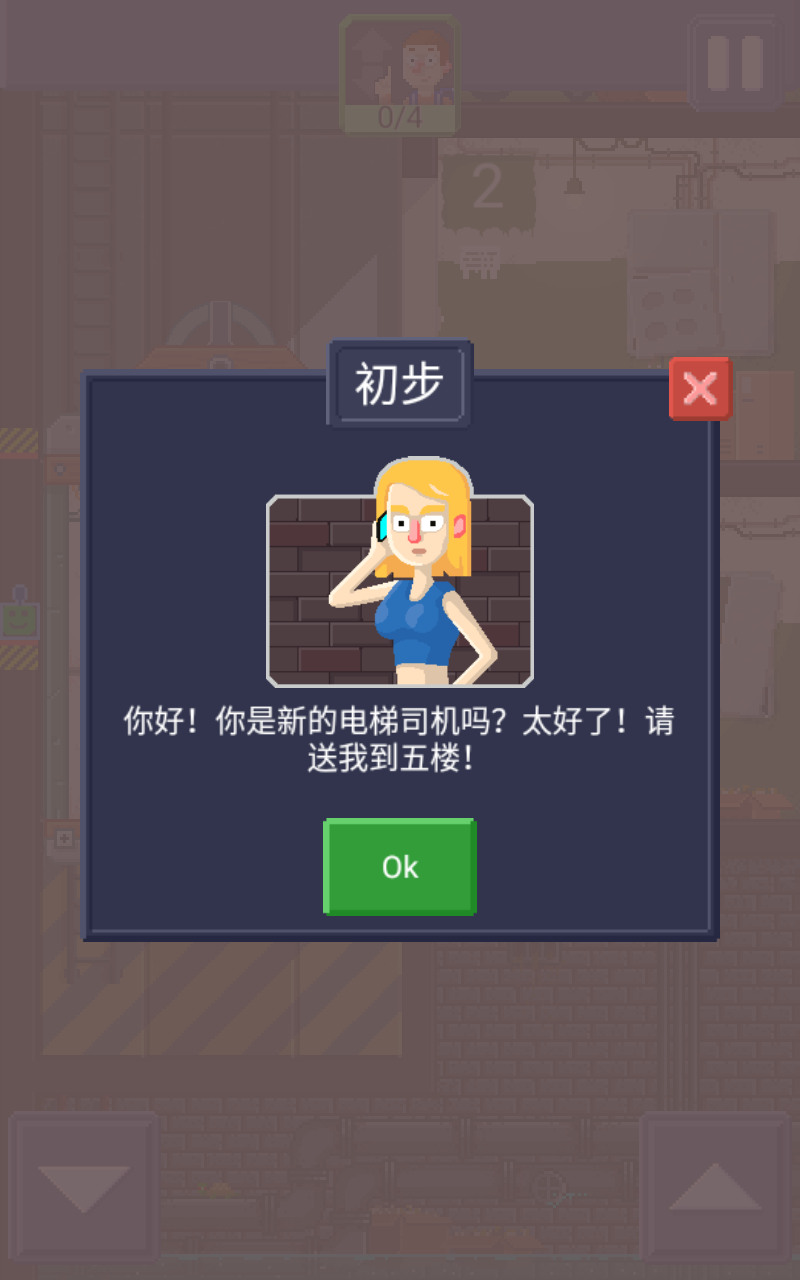Pause the game
Viewport: 800px width, 1280px height.
coord(735,62)
